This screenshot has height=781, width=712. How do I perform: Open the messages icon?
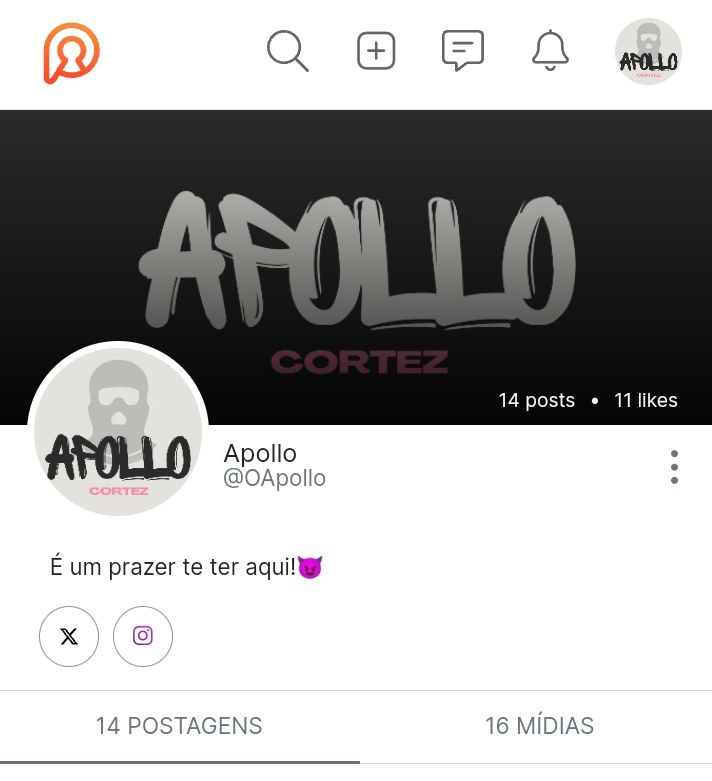(x=463, y=51)
